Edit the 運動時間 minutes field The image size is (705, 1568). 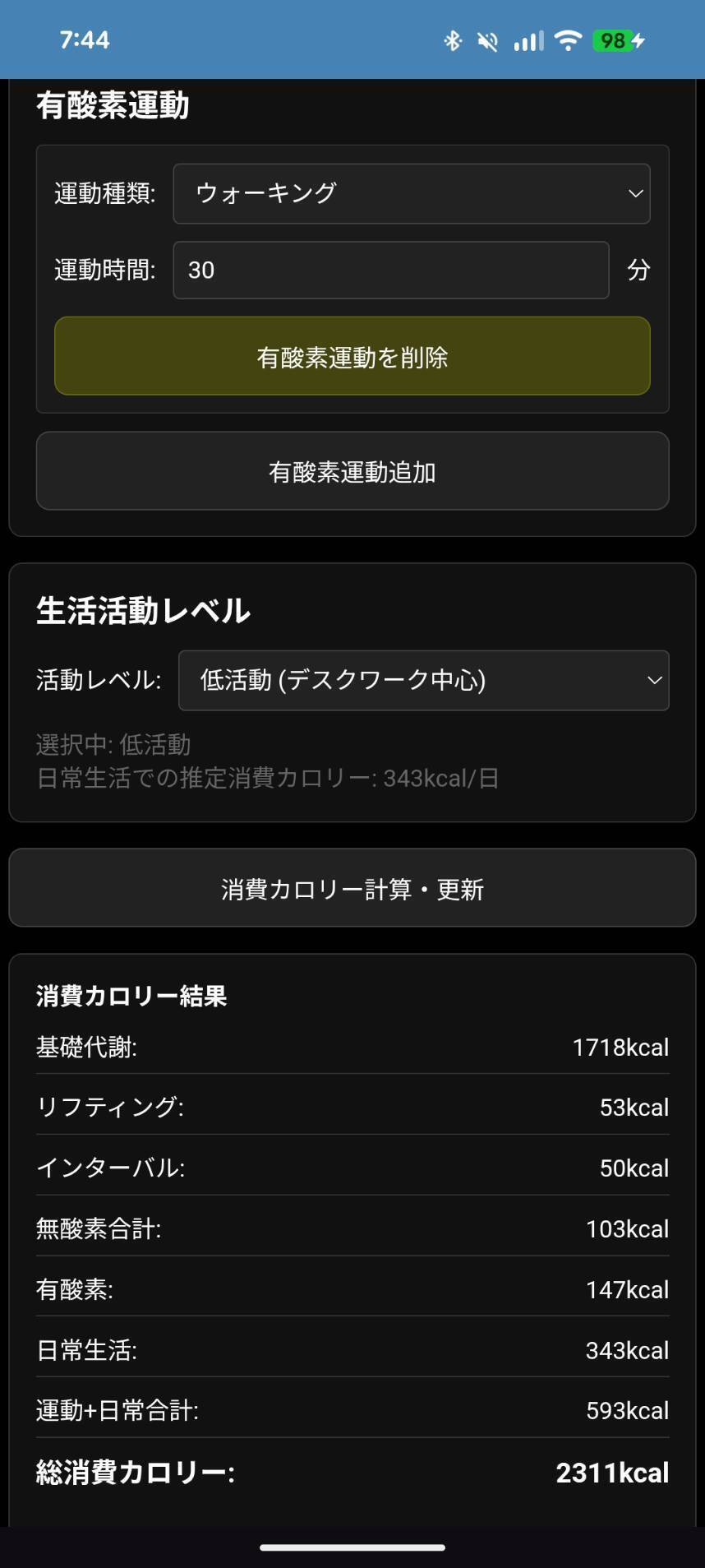[390, 270]
